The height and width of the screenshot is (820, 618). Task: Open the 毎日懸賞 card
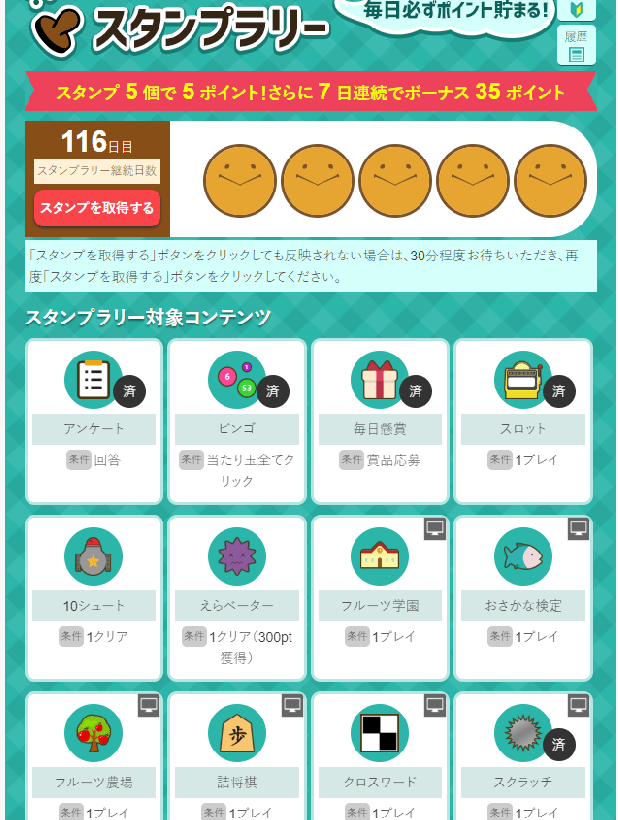(380, 420)
